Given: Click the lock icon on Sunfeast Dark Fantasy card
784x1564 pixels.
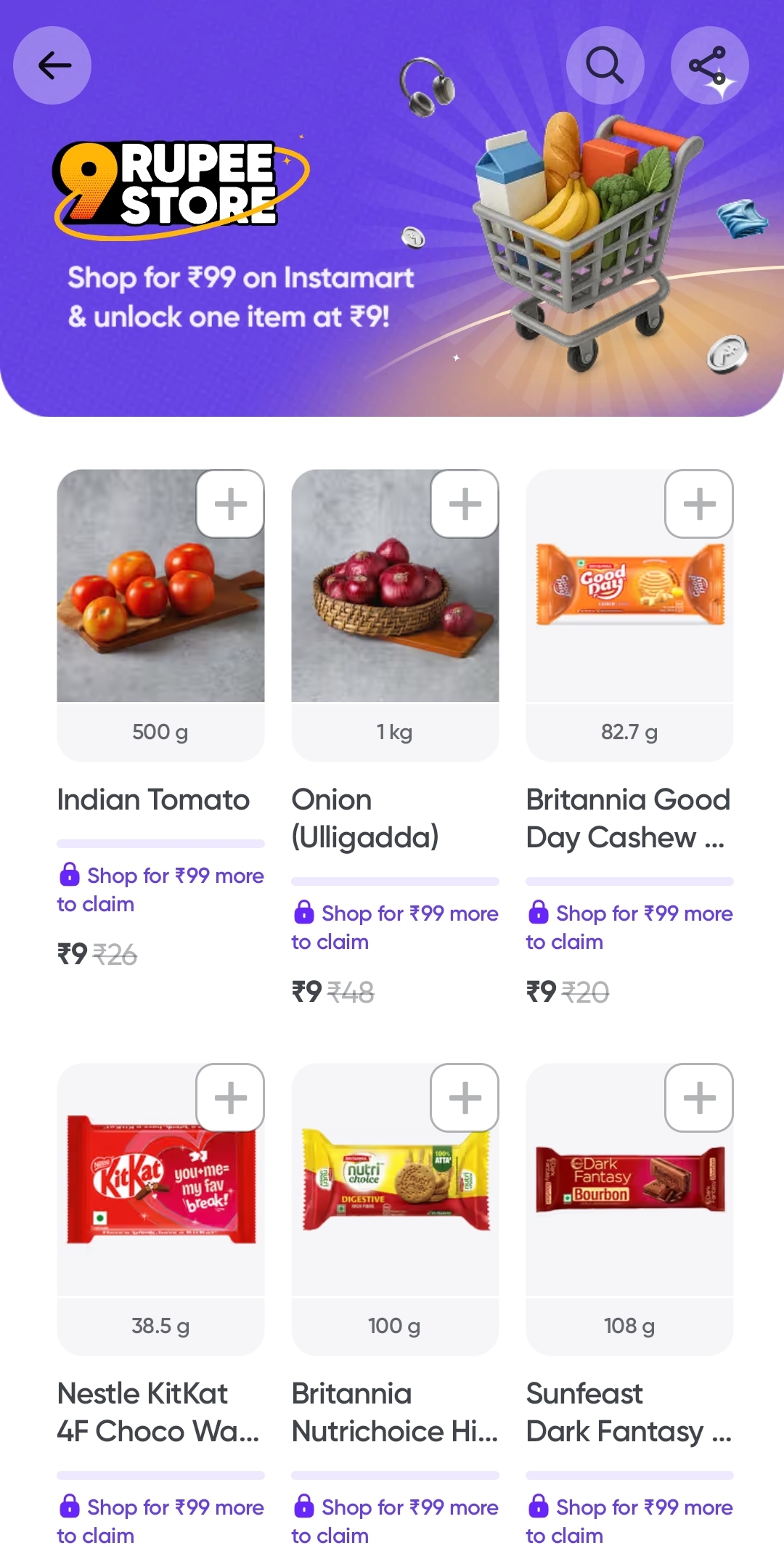Looking at the screenshot, I should pos(539,1507).
